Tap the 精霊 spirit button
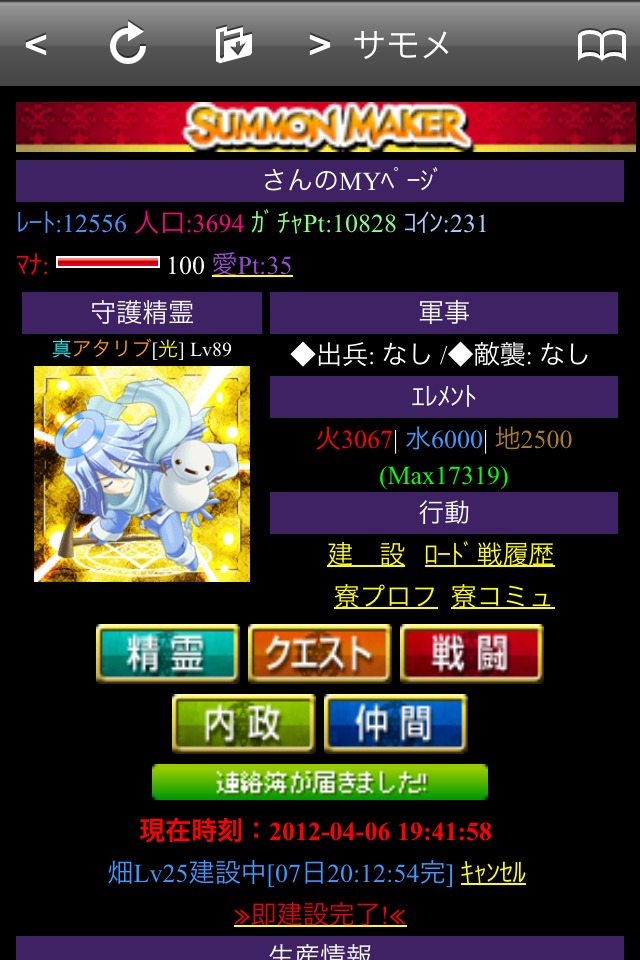This screenshot has width=640, height=960. (167, 654)
